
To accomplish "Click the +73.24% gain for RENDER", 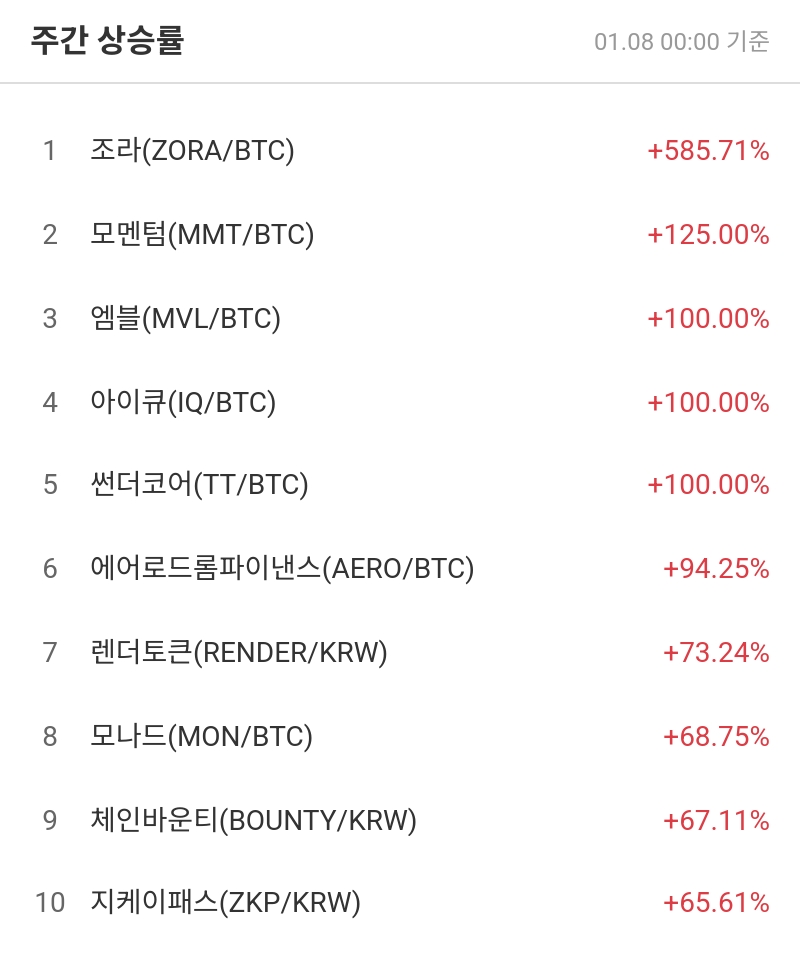I will pos(715,653).
